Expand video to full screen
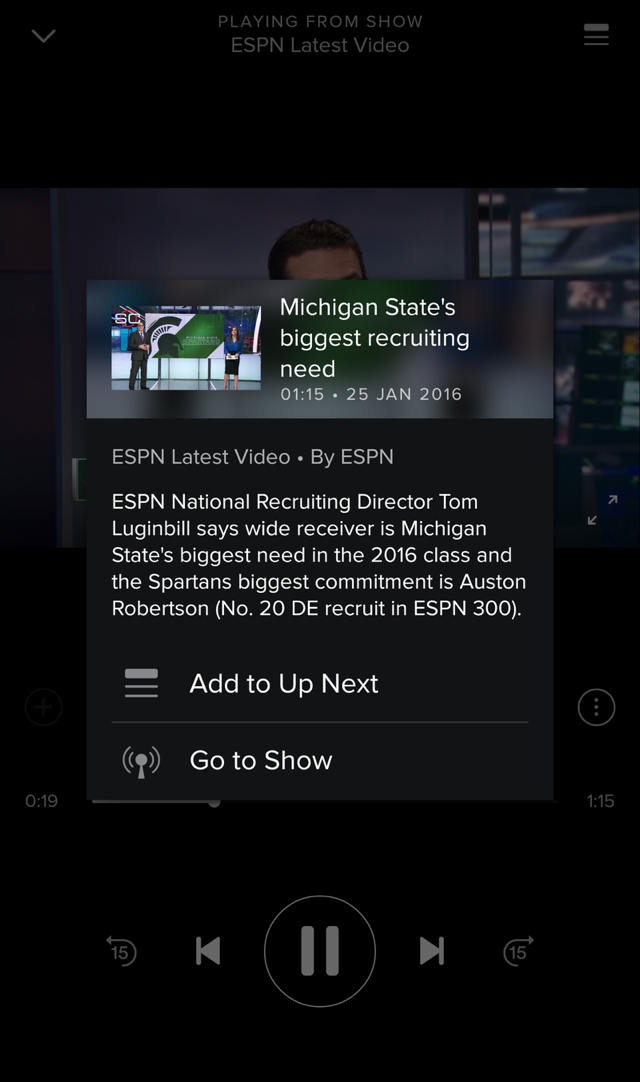The width and height of the screenshot is (640, 1082). [x=602, y=509]
